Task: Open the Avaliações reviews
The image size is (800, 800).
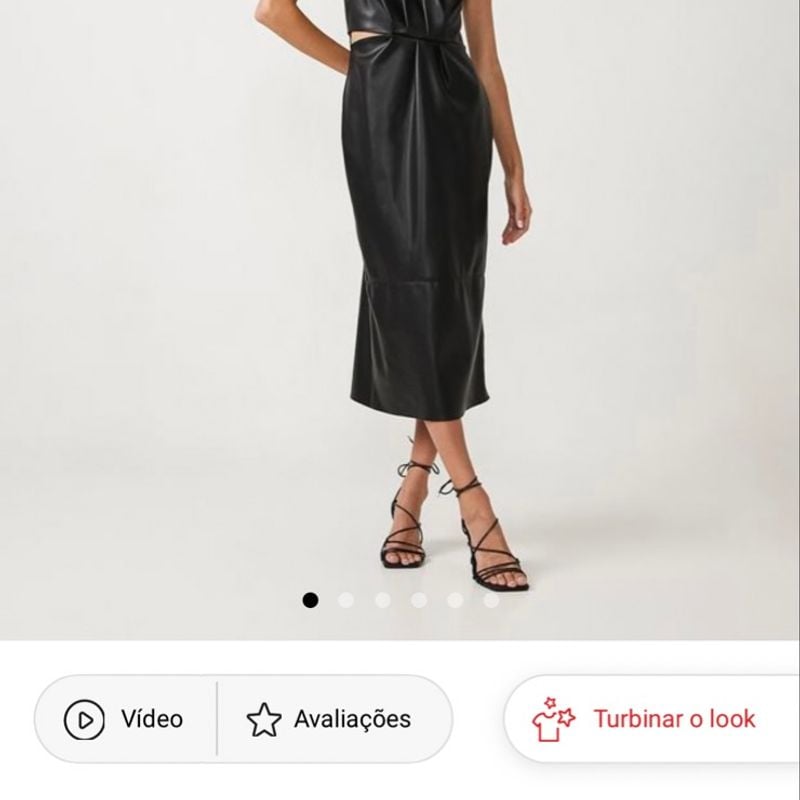Action: click(330, 719)
